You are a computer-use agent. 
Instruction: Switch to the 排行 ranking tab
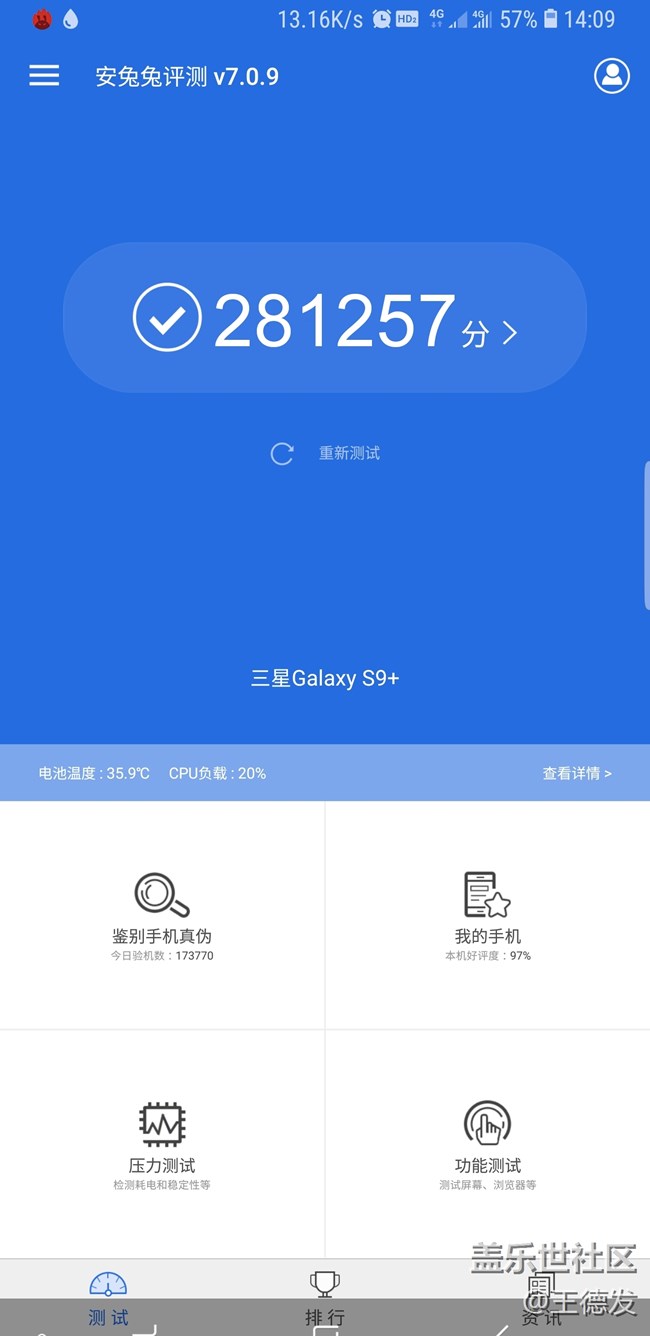(x=325, y=1298)
